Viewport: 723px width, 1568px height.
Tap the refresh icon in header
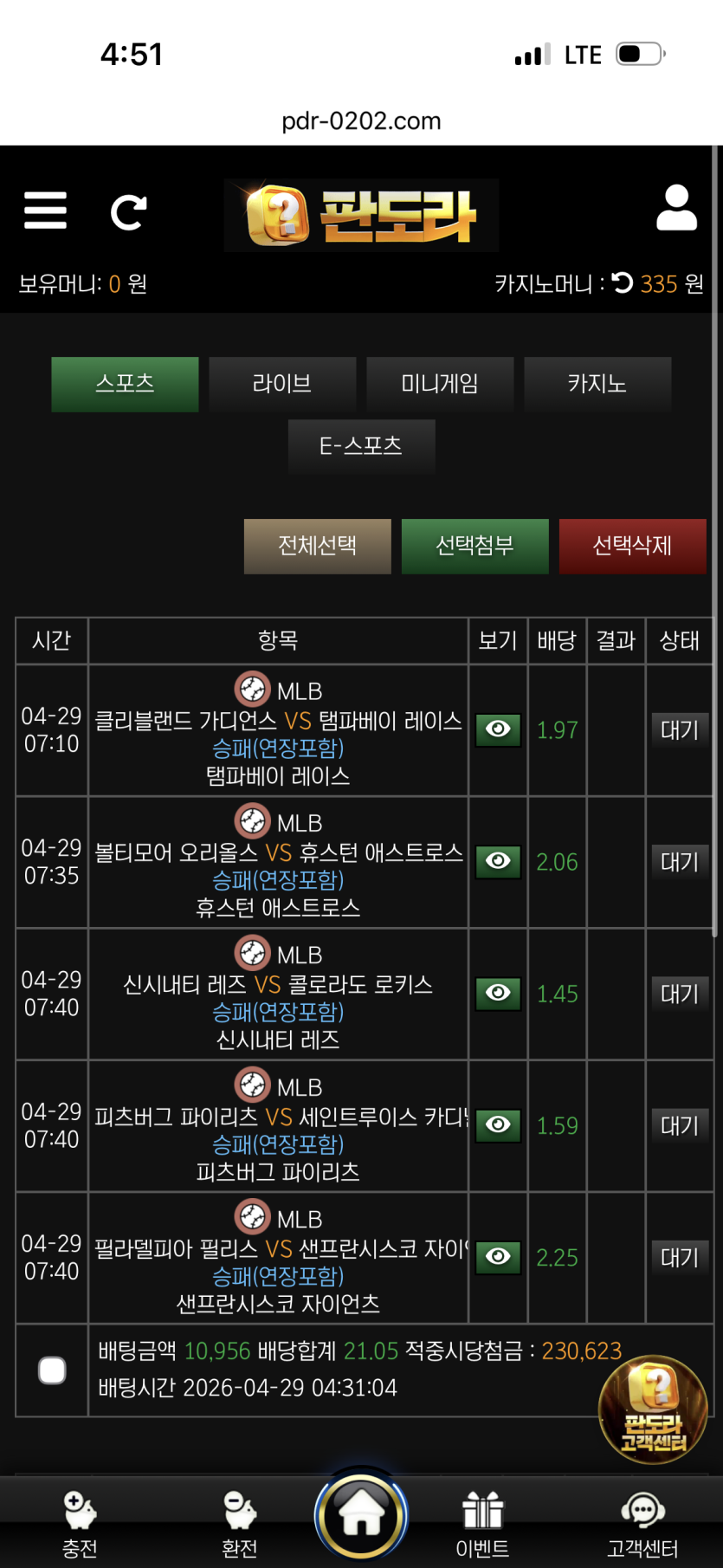click(128, 212)
